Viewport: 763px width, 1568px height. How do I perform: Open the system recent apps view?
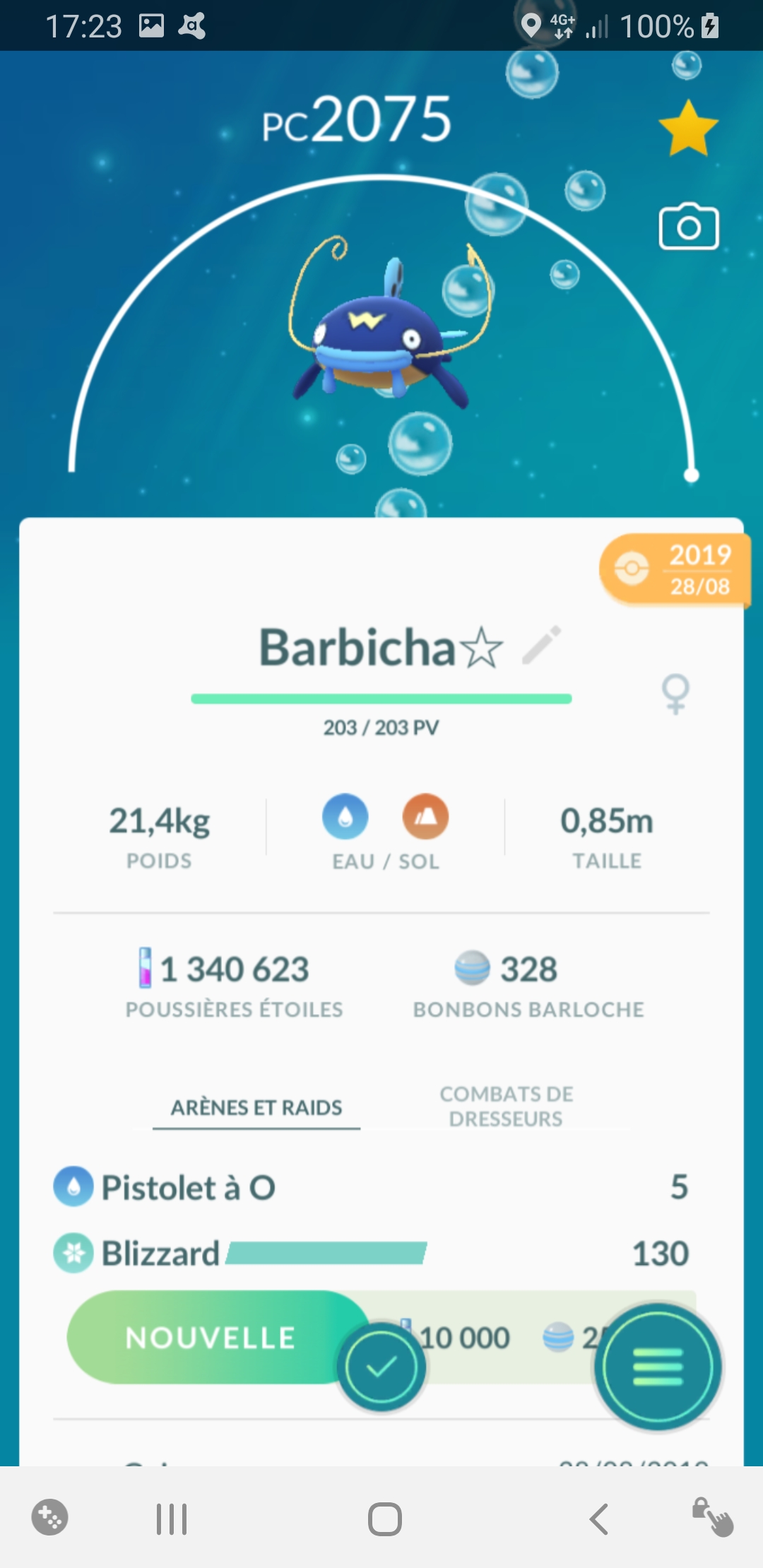coord(172,1519)
